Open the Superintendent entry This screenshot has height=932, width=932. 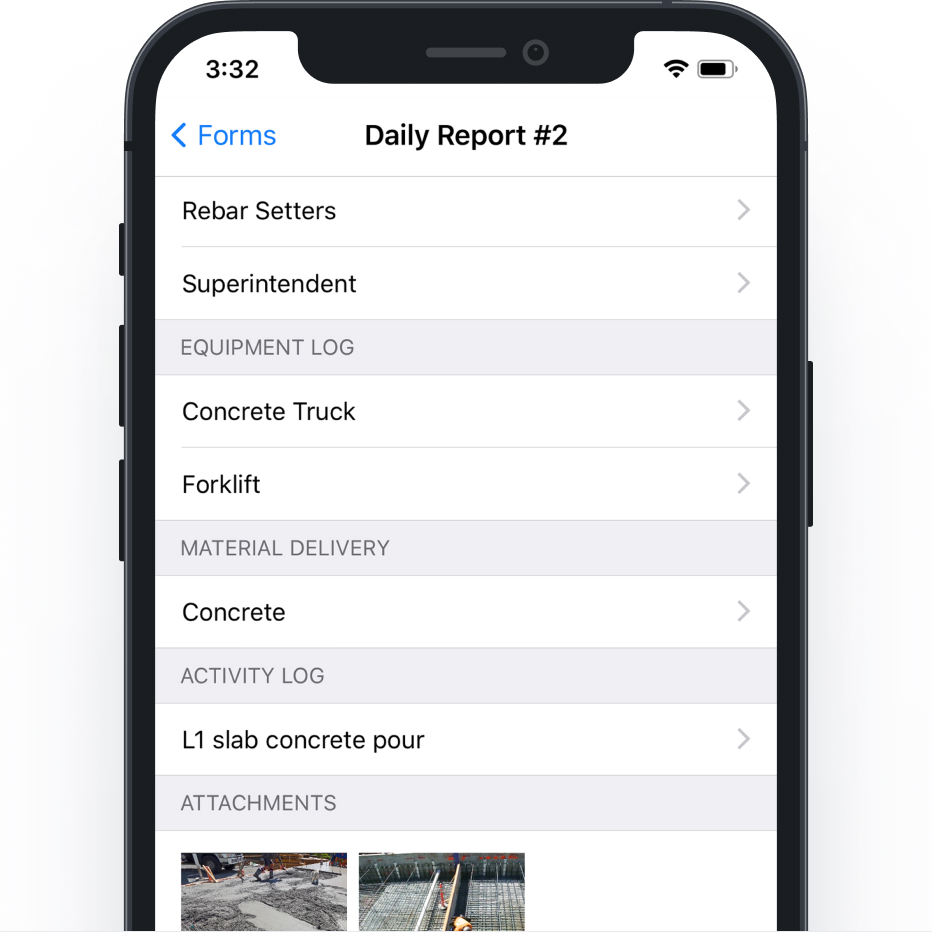pyautogui.click(x=465, y=284)
